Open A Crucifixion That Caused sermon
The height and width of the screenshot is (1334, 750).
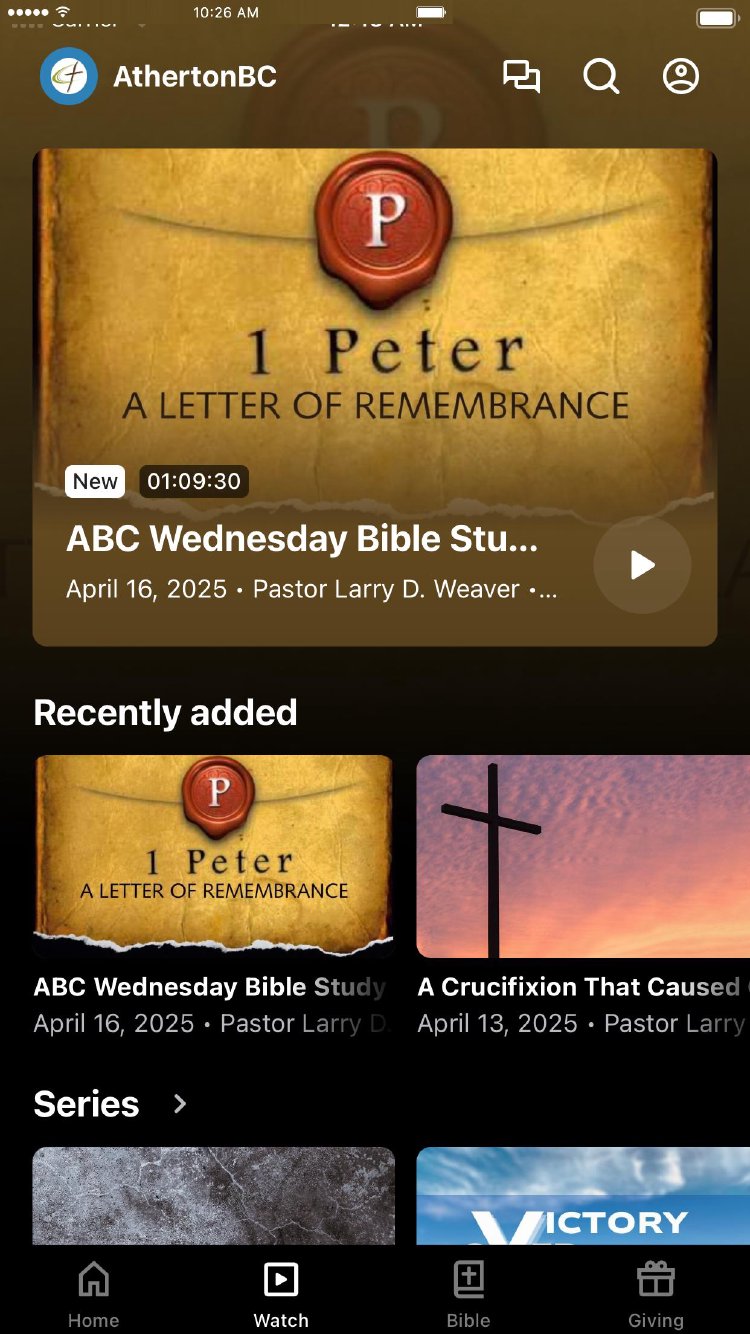pyautogui.click(x=583, y=857)
